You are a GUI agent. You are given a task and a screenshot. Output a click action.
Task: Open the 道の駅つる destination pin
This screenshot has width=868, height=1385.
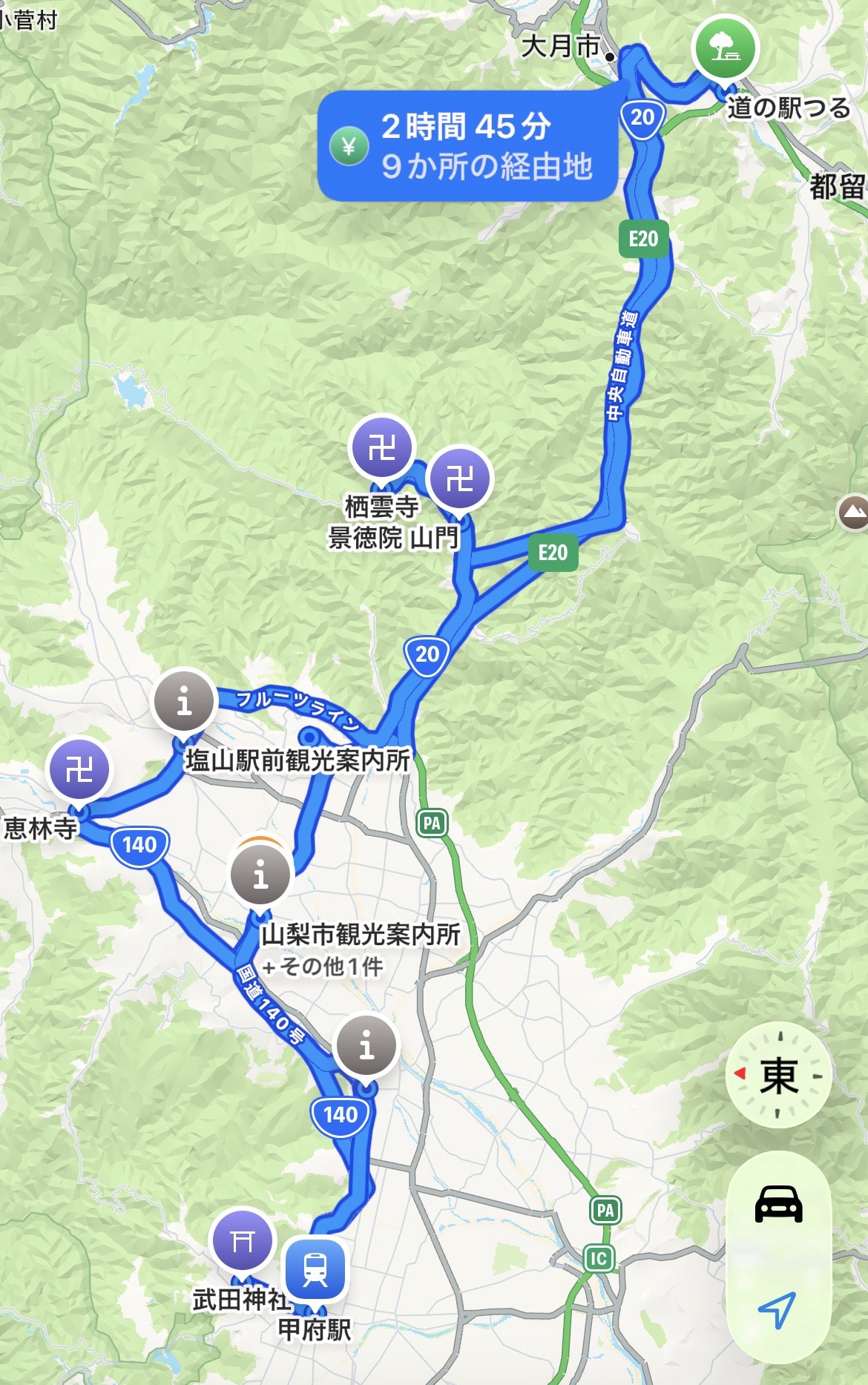pos(724,49)
